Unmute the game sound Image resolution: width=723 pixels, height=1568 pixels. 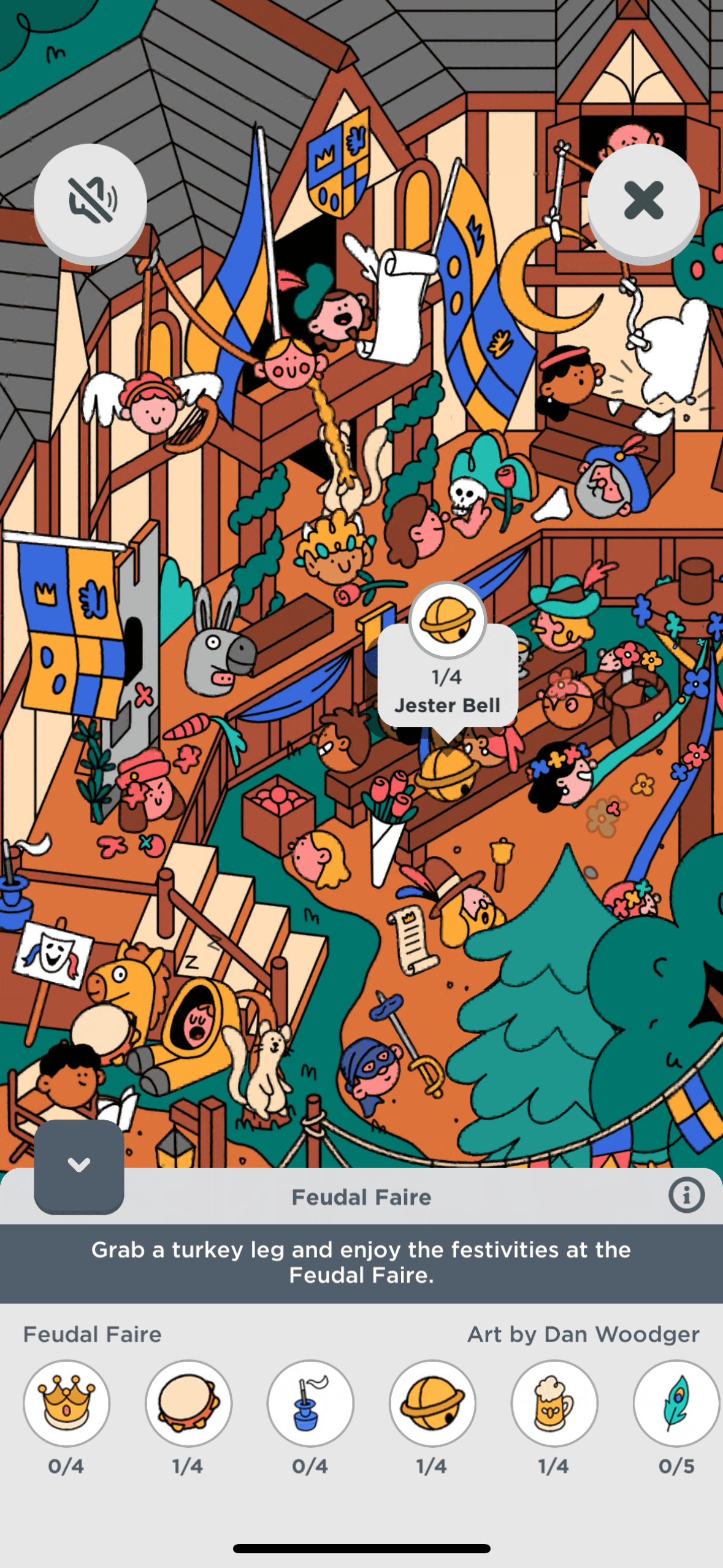90,201
